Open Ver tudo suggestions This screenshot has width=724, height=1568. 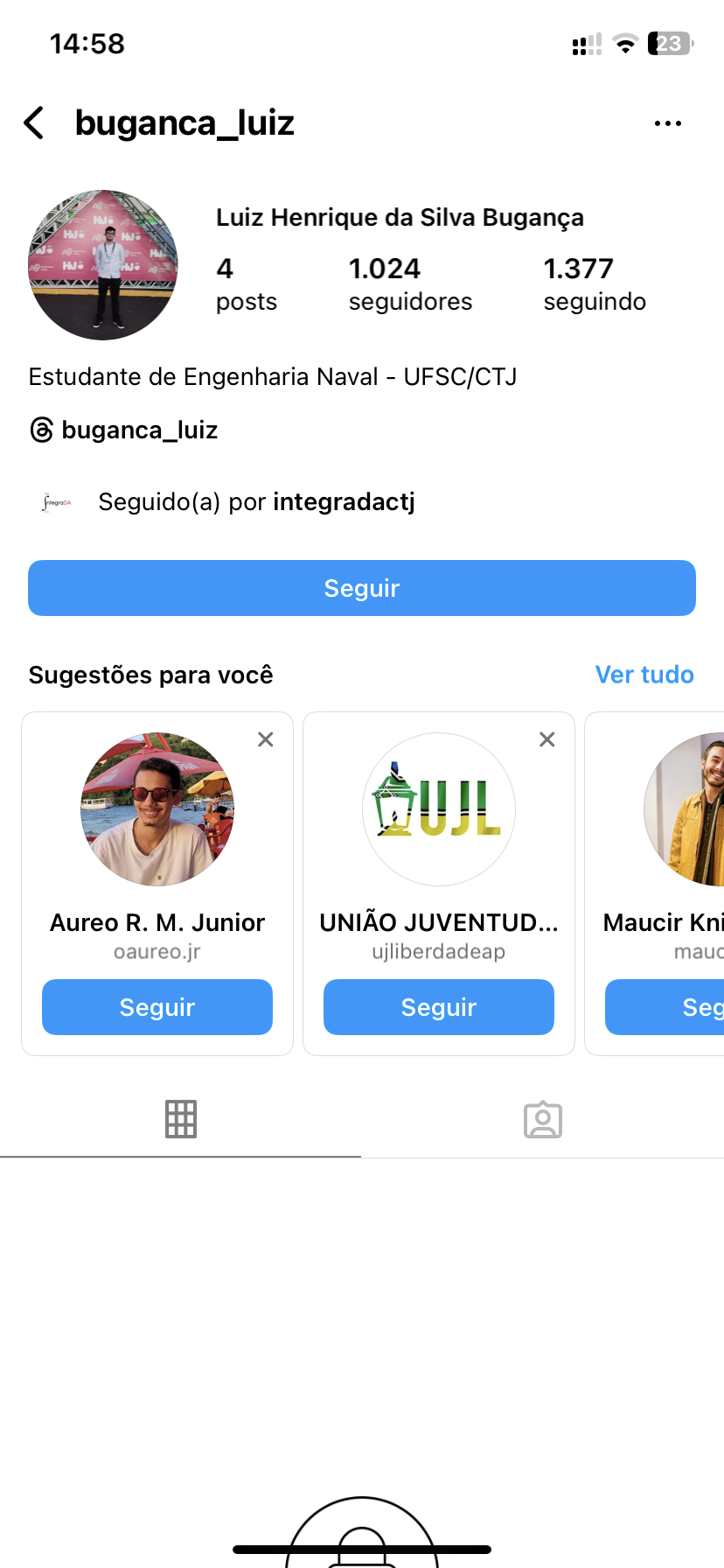644,675
